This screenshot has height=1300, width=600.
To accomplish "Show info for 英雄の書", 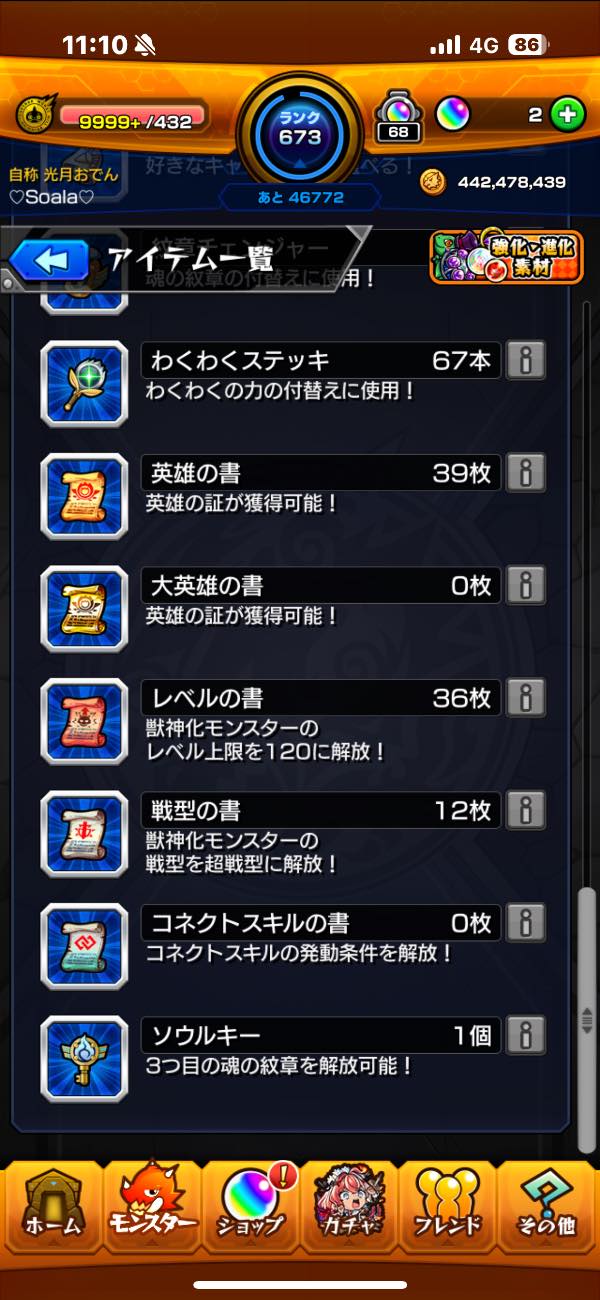I will pos(526,472).
